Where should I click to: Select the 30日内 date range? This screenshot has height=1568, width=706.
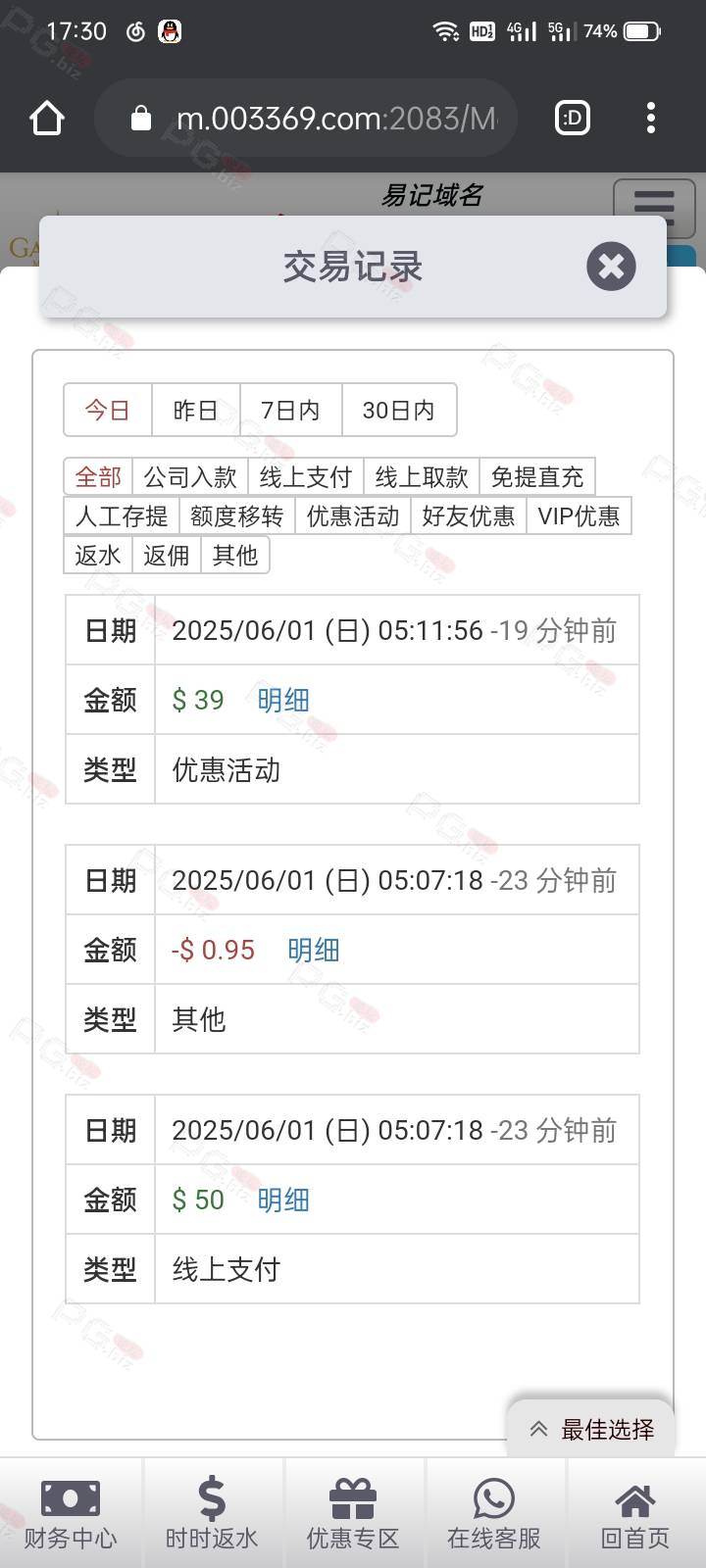[398, 410]
